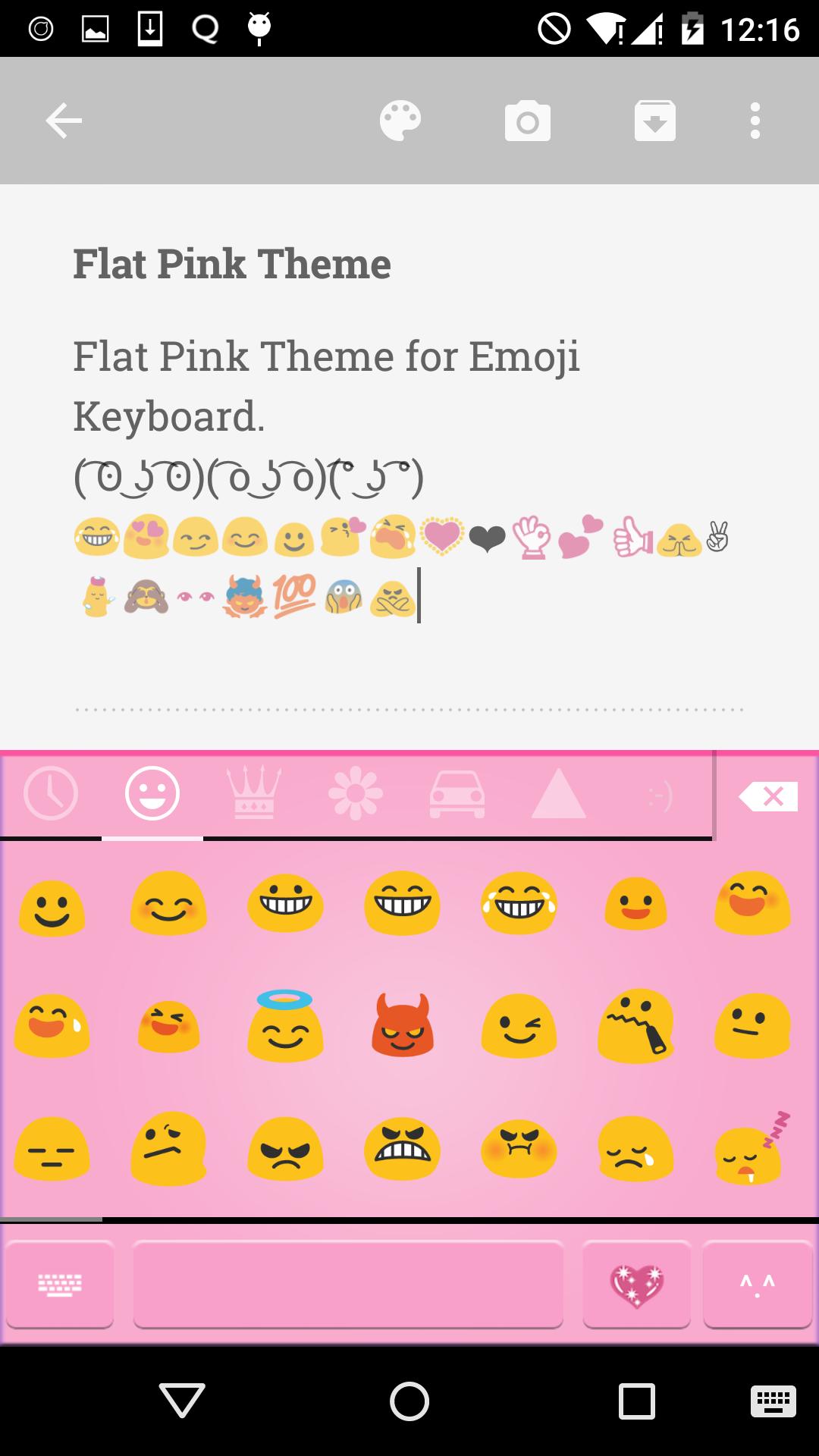Switch to the recent emojis tab
The image size is (819, 1456).
[x=51, y=793]
